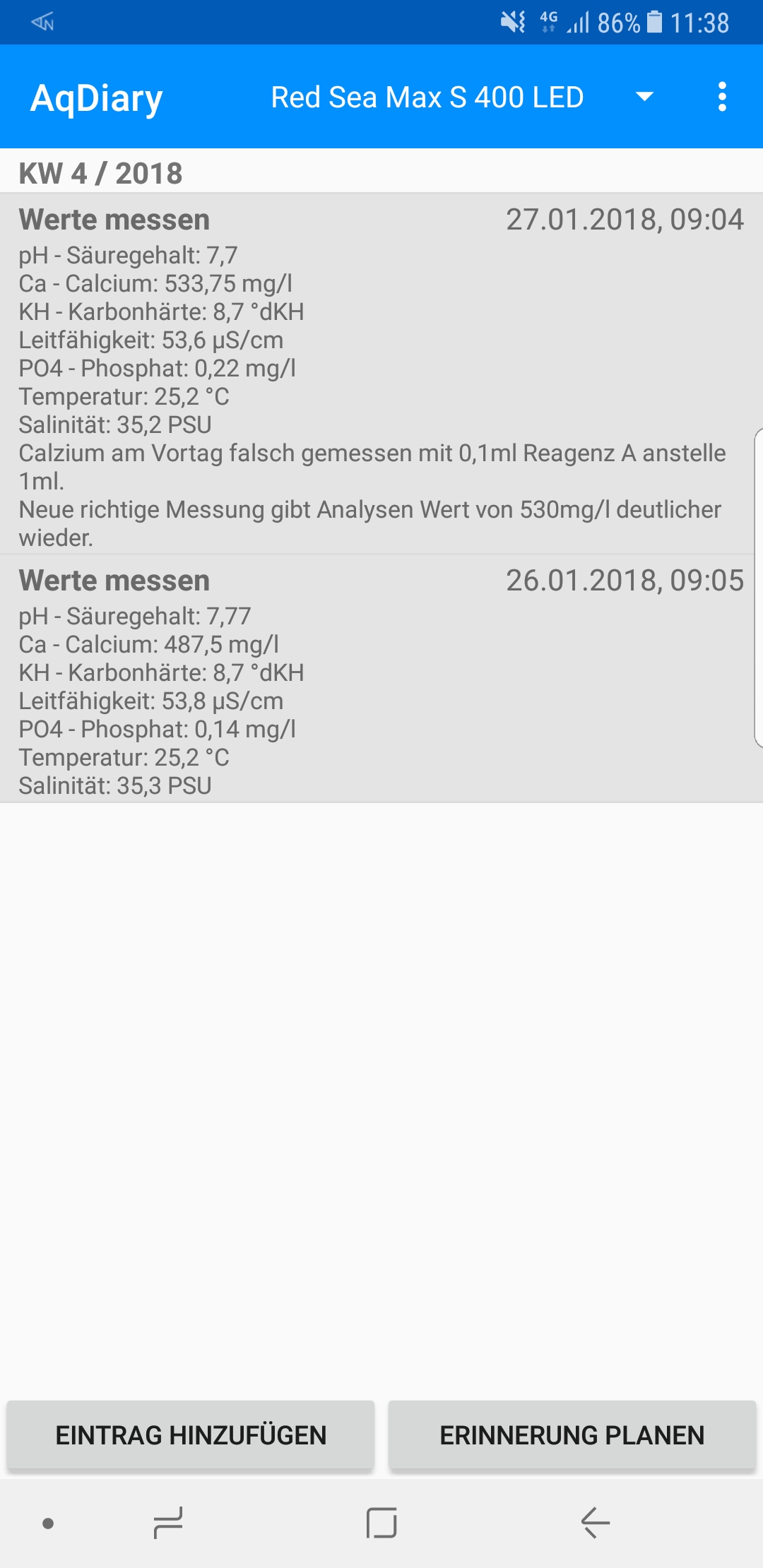Tap Eintrag hinzufügen button
The height and width of the screenshot is (1568, 763).
coord(191,1435)
